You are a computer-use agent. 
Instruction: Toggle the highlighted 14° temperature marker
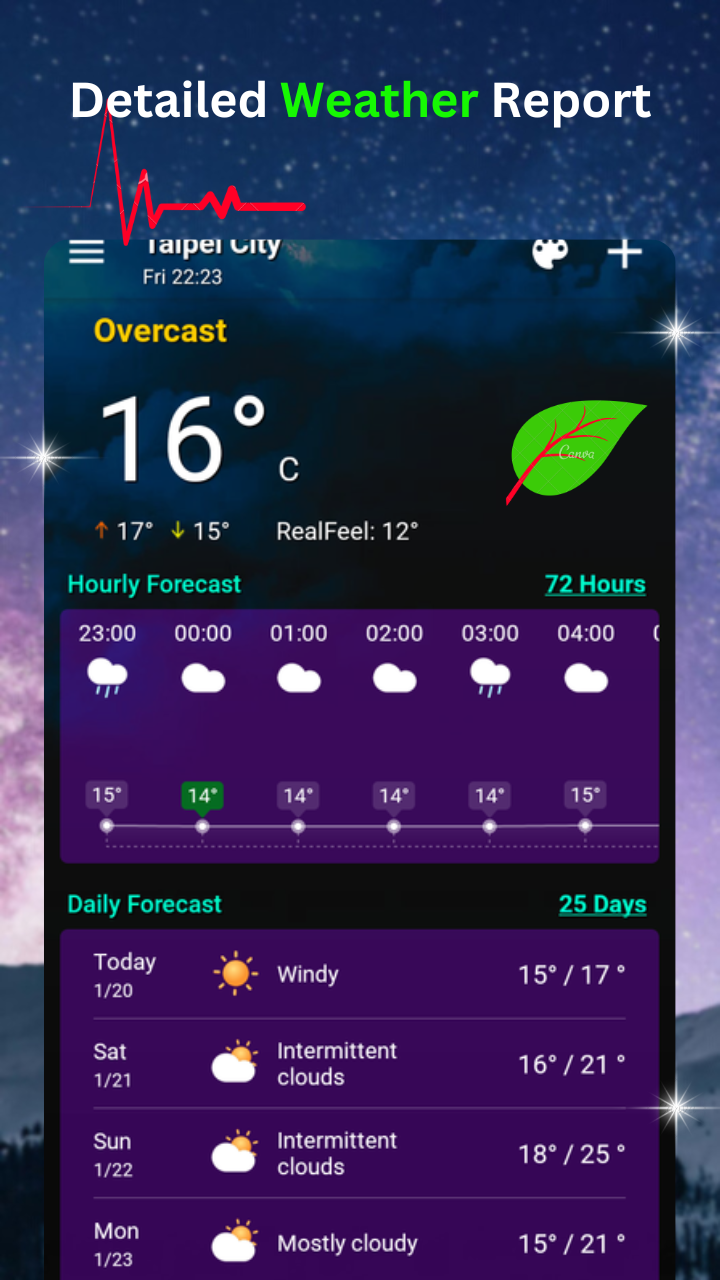click(x=202, y=795)
